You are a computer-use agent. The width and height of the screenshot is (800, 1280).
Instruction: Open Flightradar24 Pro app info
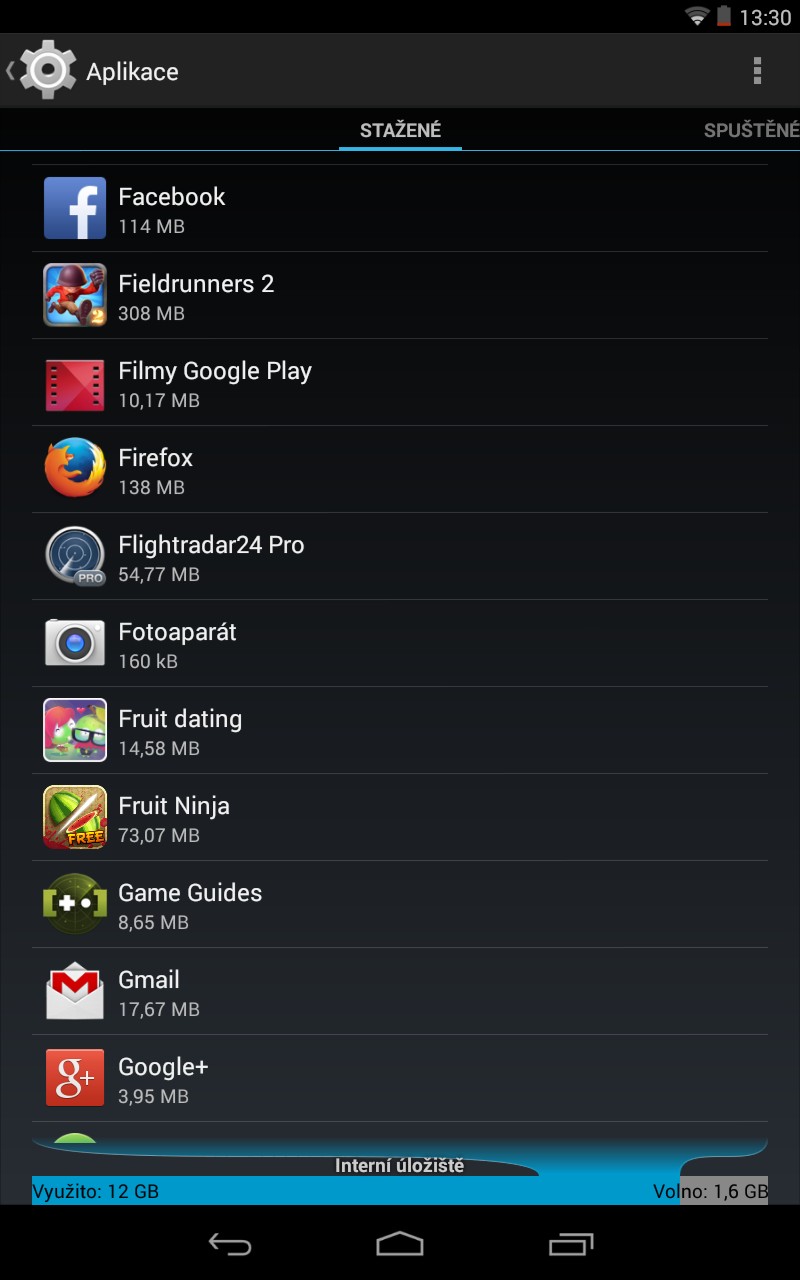tap(400, 556)
